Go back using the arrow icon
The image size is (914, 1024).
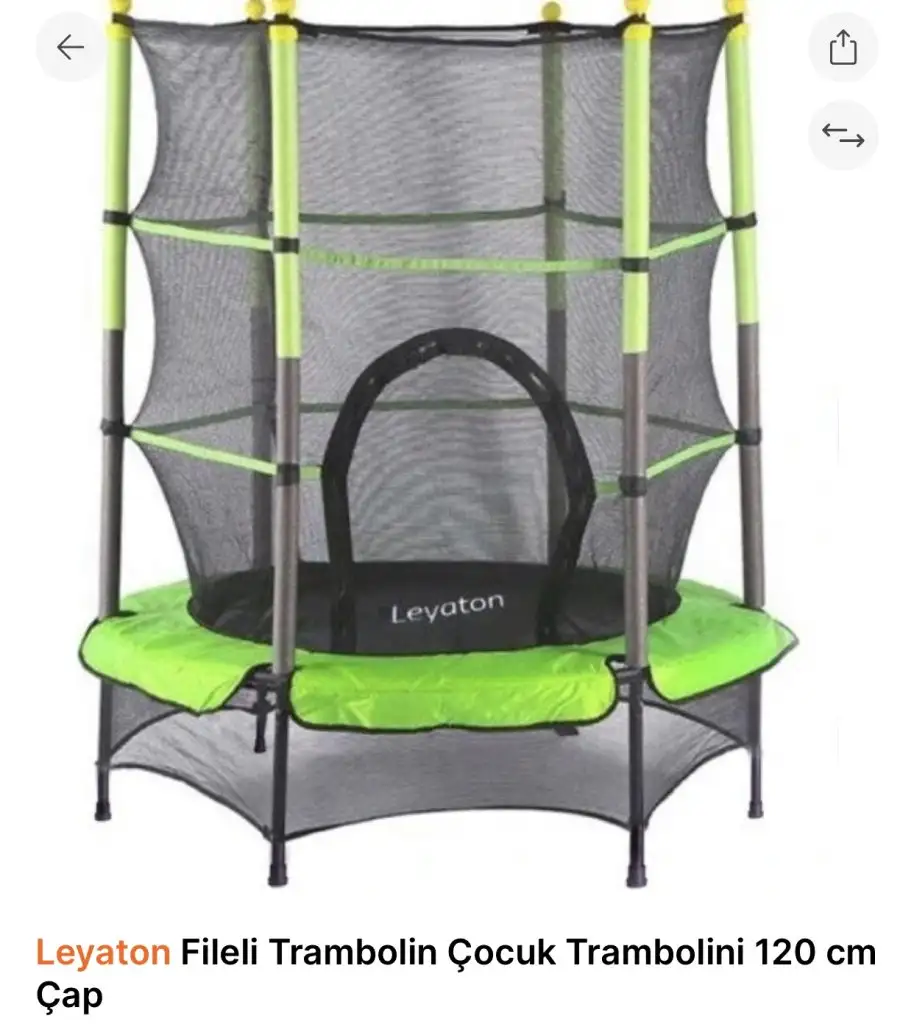[70, 47]
